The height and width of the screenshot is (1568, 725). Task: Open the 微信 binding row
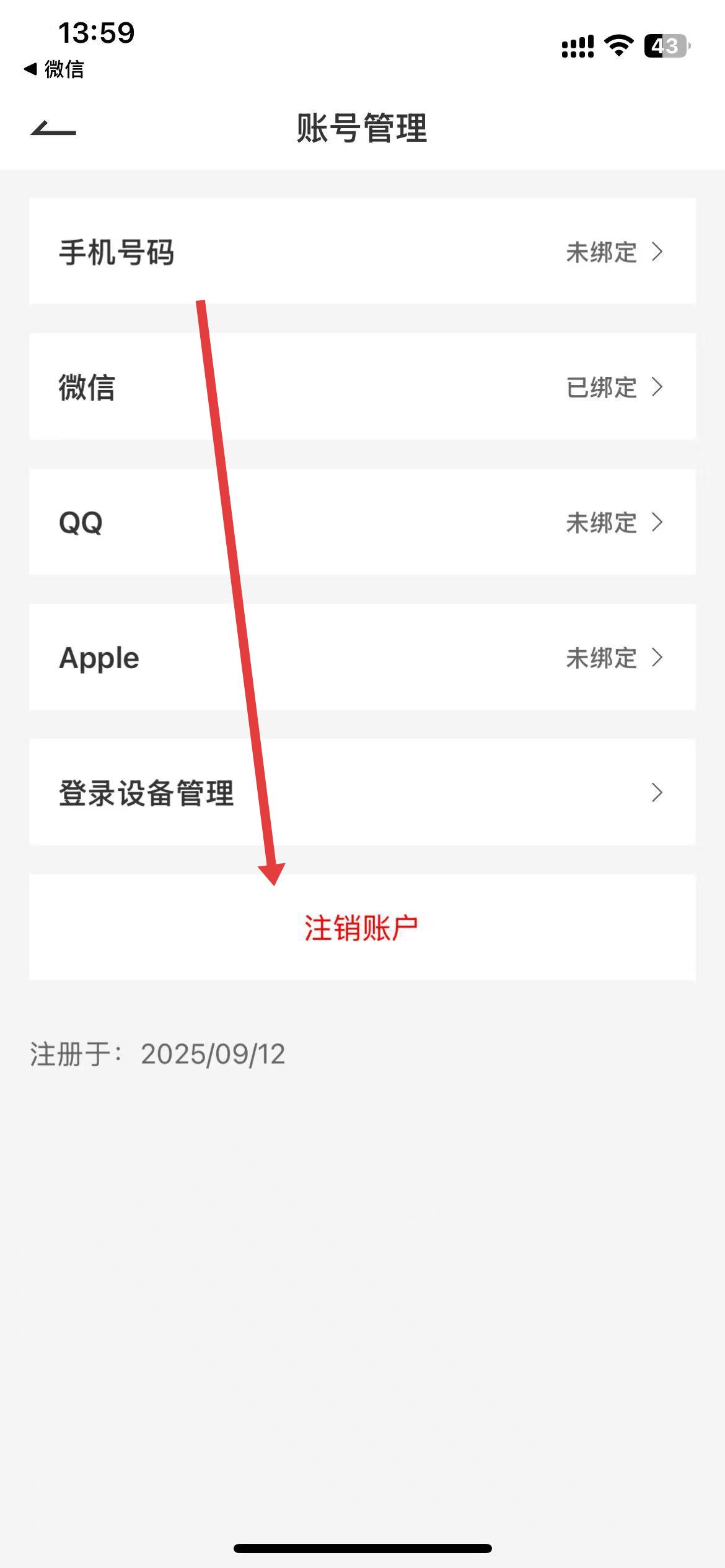(362, 387)
